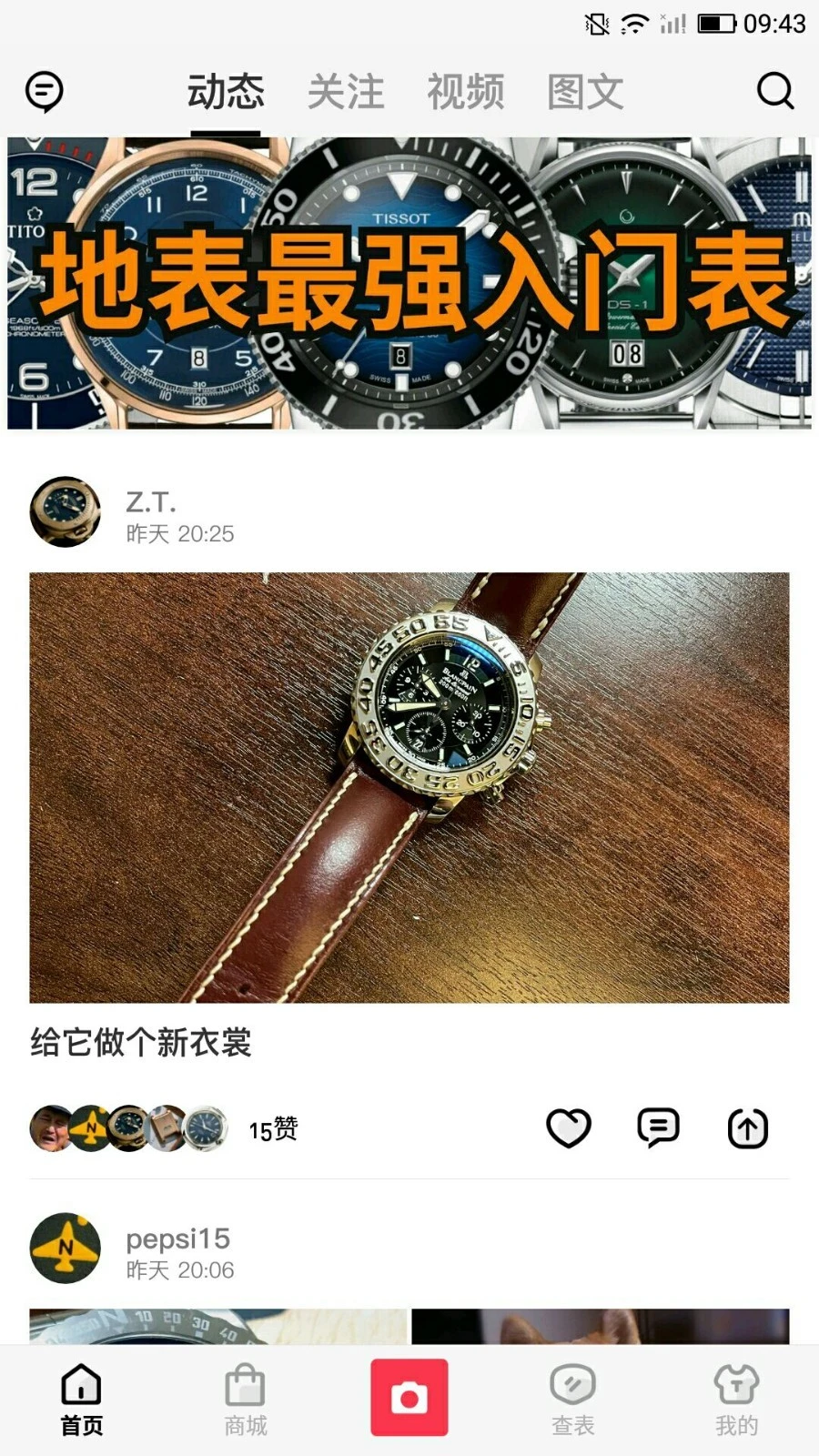Open the camera to create a new post
The height and width of the screenshot is (1456, 819).
point(409,1399)
